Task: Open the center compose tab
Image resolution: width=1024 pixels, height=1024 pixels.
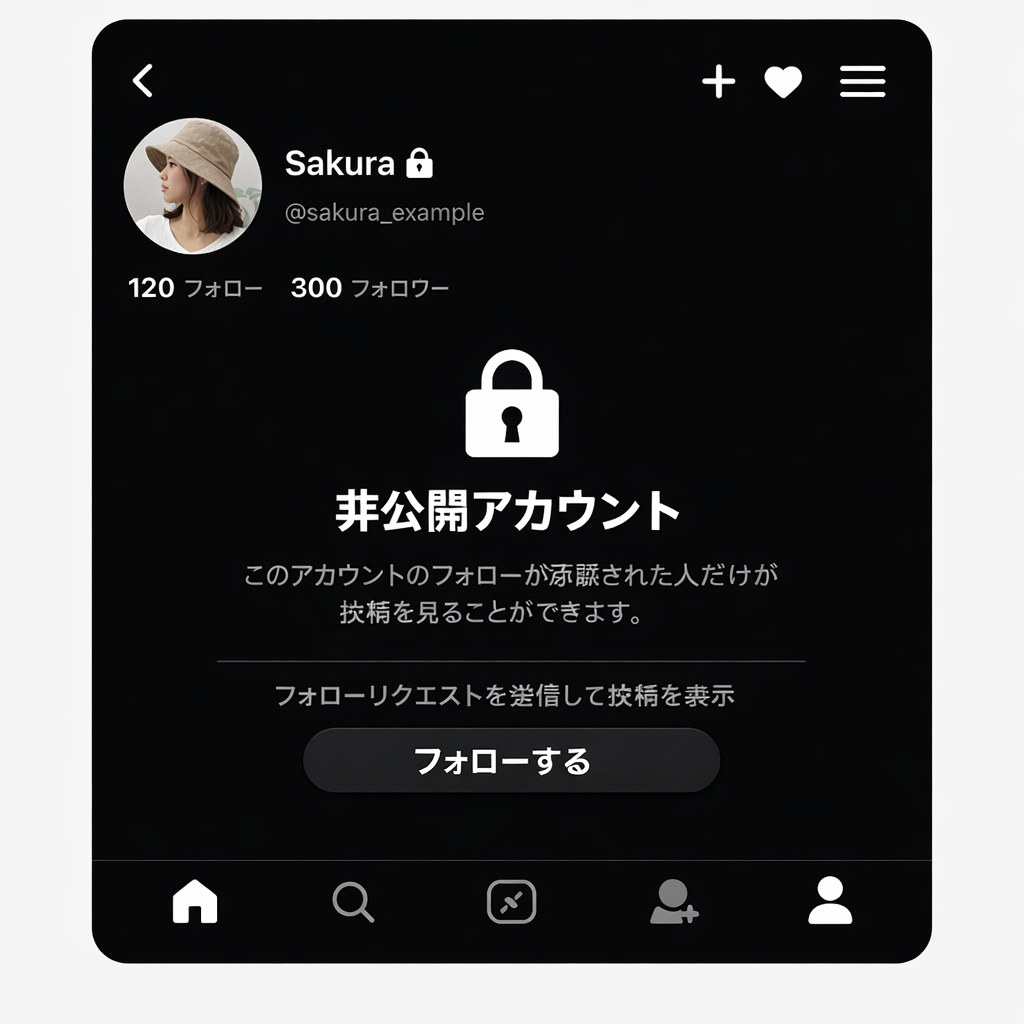Action: tap(511, 903)
